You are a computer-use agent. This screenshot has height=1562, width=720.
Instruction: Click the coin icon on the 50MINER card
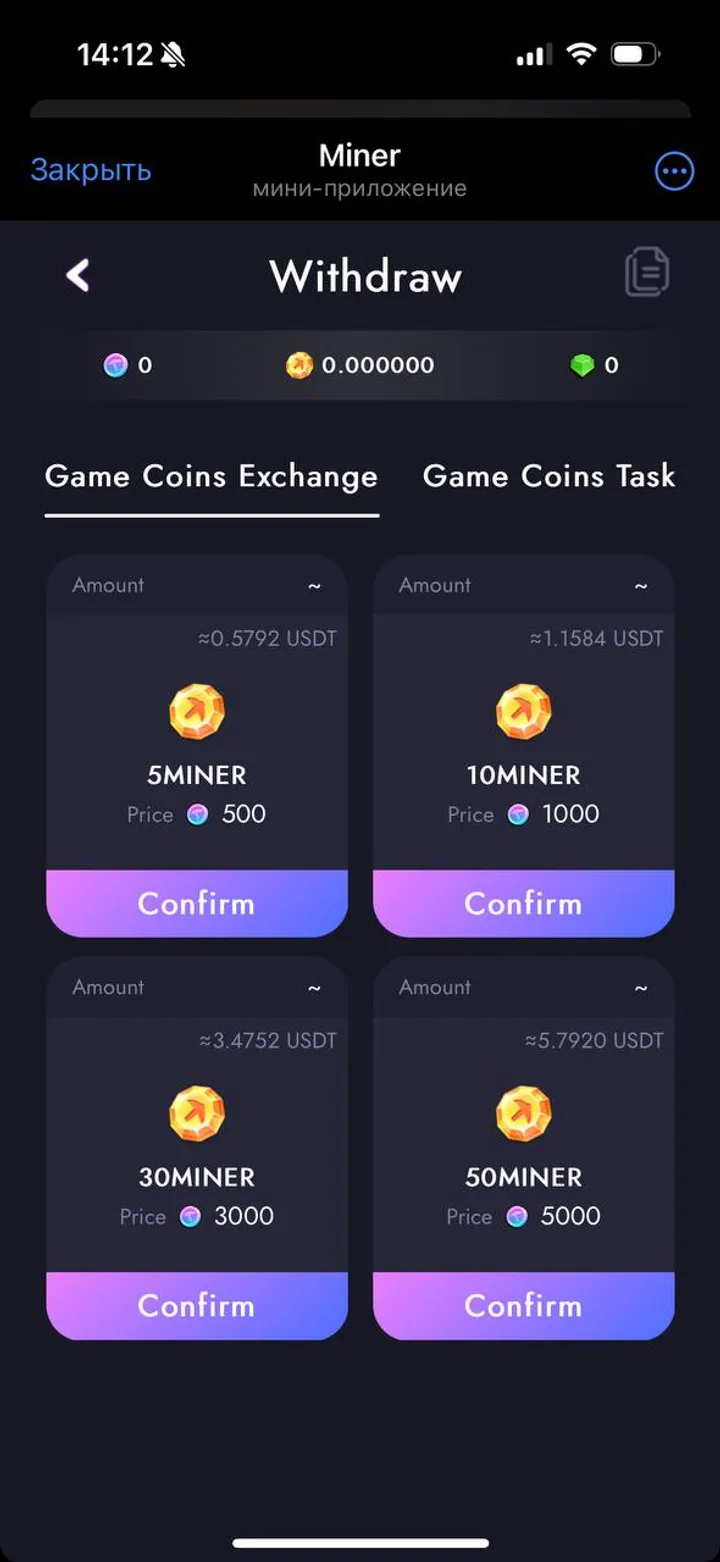[x=523, y=1113]
